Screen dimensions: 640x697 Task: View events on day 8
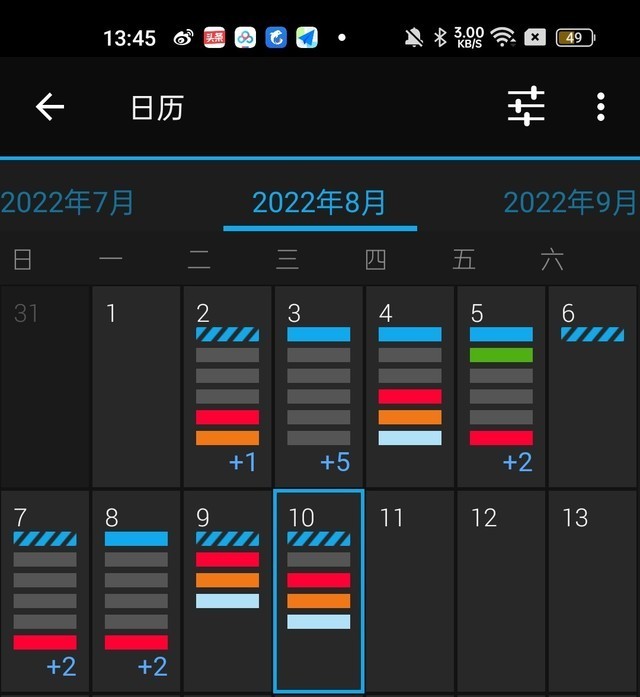[136, 590]
